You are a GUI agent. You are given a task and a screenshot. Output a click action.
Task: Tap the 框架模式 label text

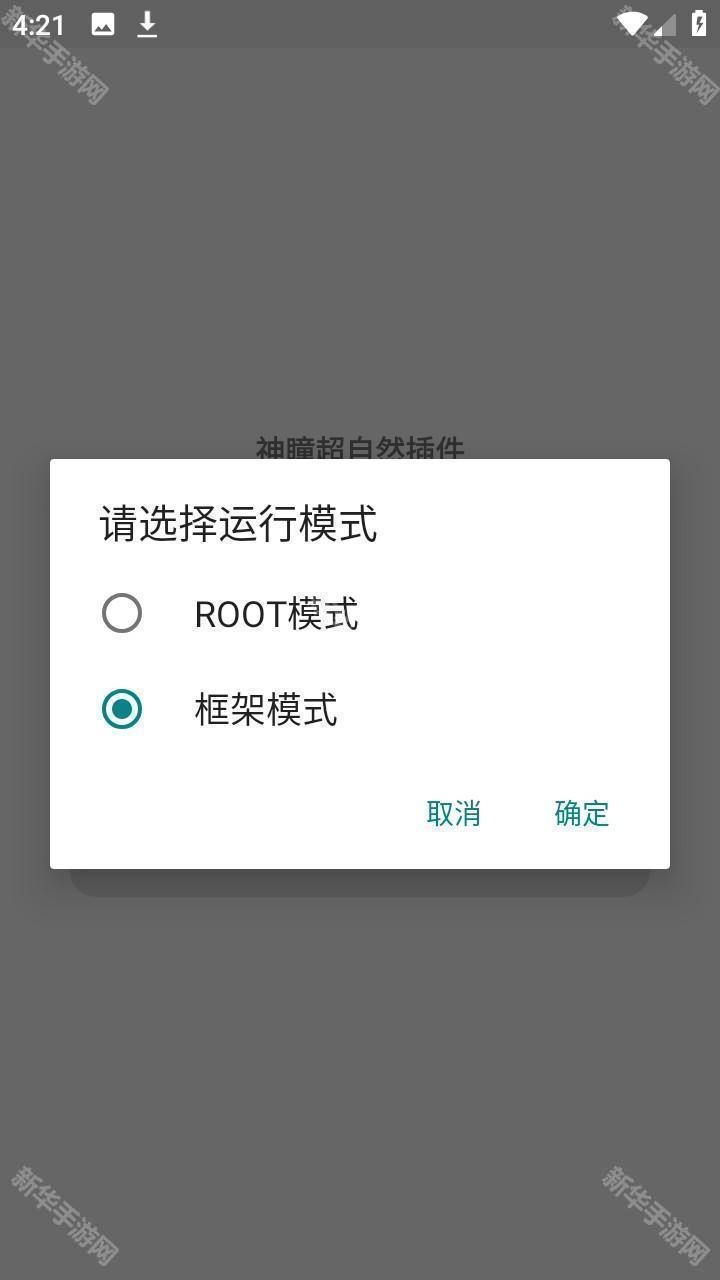265,710
